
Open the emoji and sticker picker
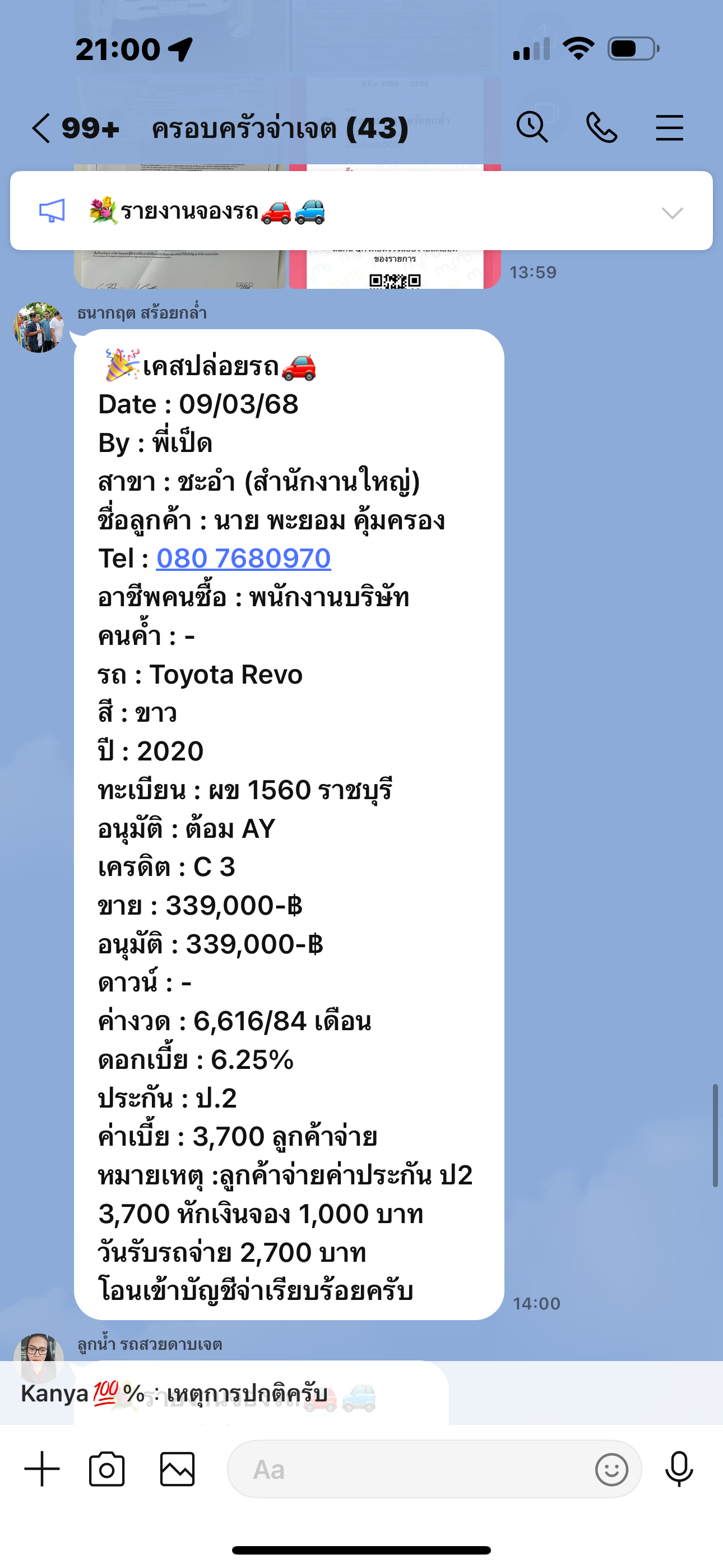(x=611, y=1469)
